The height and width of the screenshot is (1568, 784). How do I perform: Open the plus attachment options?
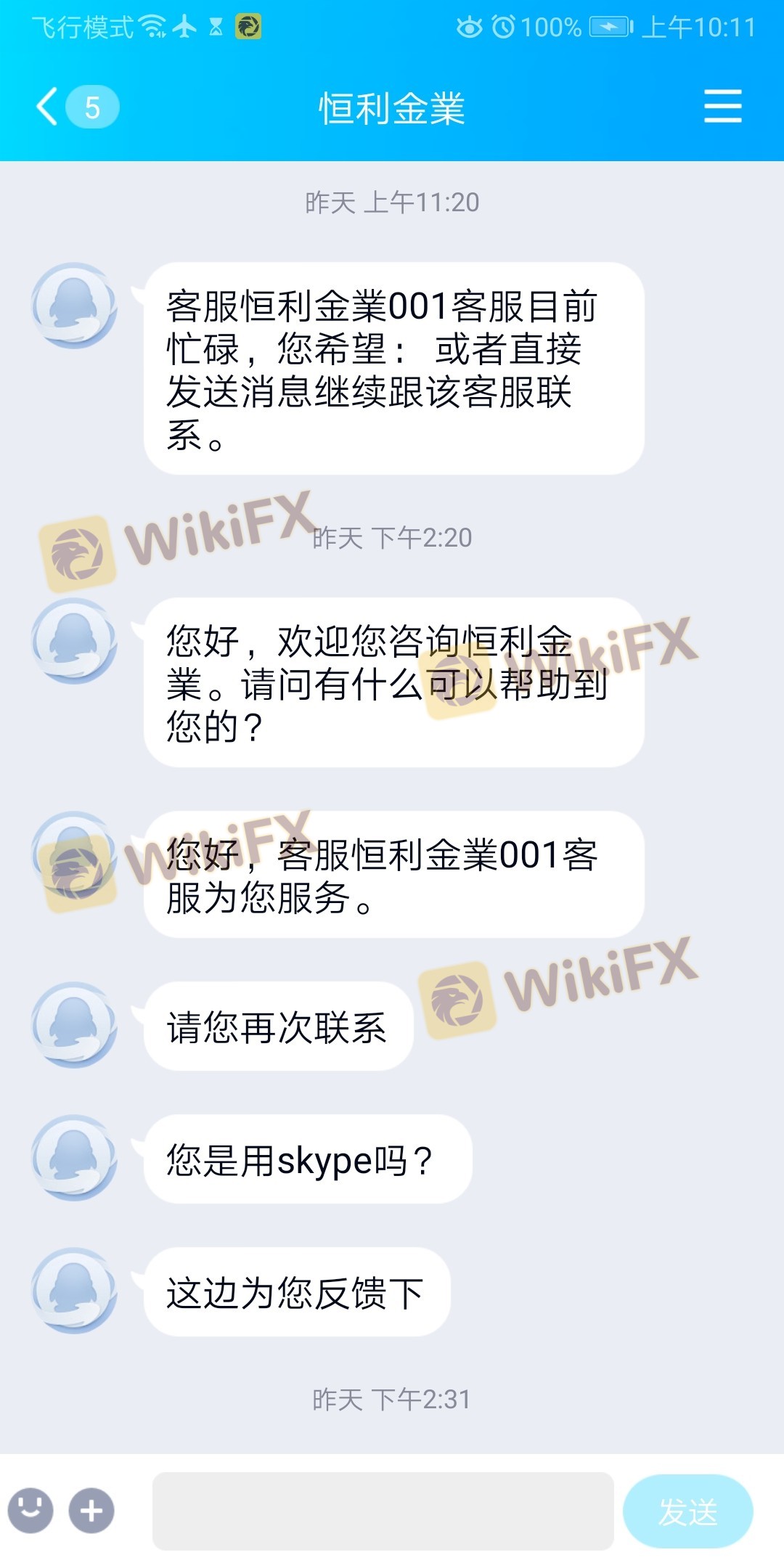[91, 1511]
